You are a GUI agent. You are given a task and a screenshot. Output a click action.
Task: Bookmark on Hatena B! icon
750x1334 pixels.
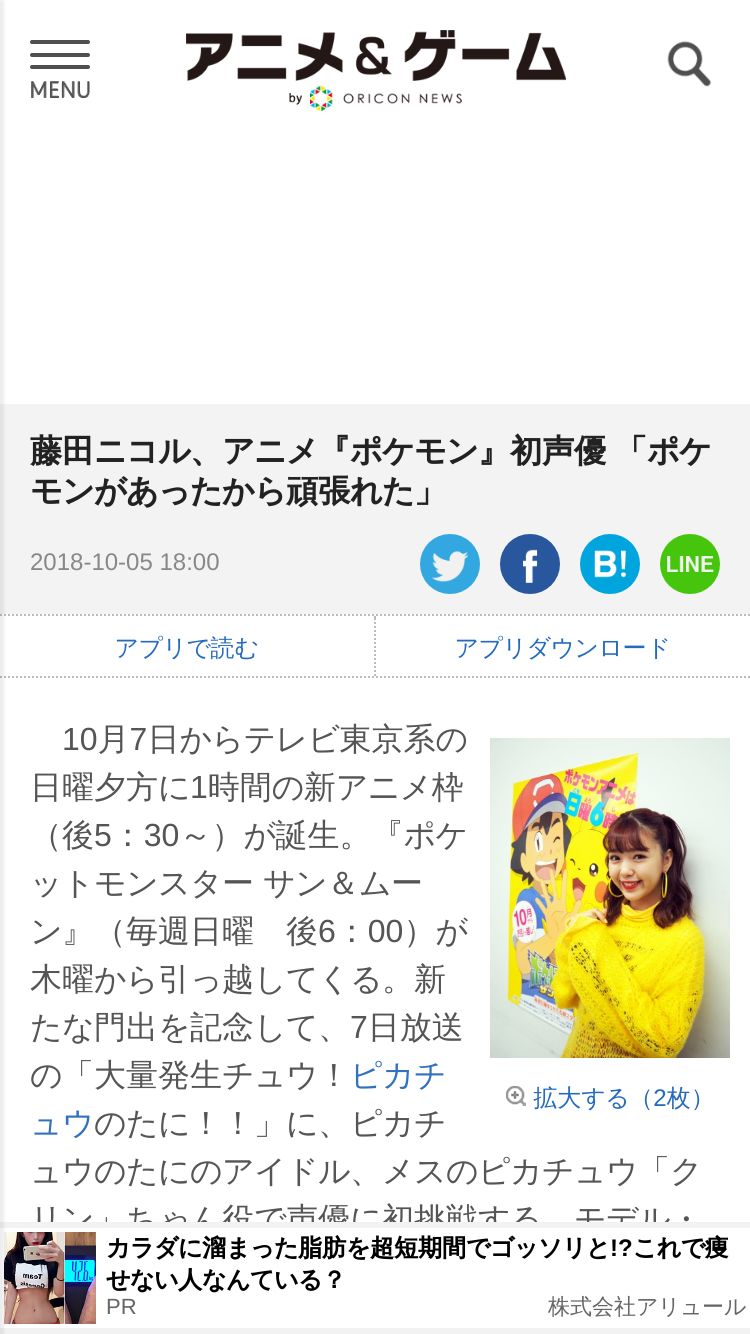point(610,564)
